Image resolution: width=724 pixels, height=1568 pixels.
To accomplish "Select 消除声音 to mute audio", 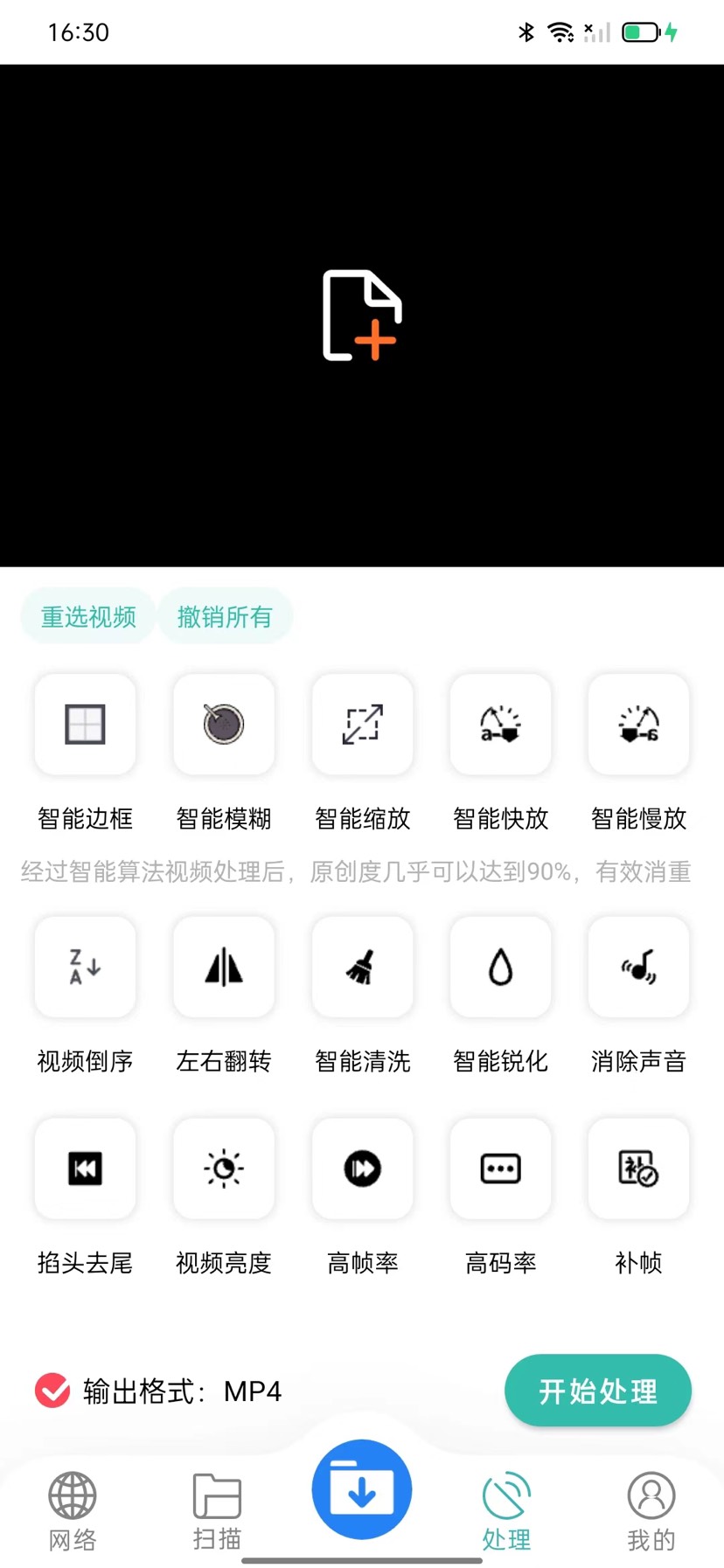I will click(x=638, y=968).
